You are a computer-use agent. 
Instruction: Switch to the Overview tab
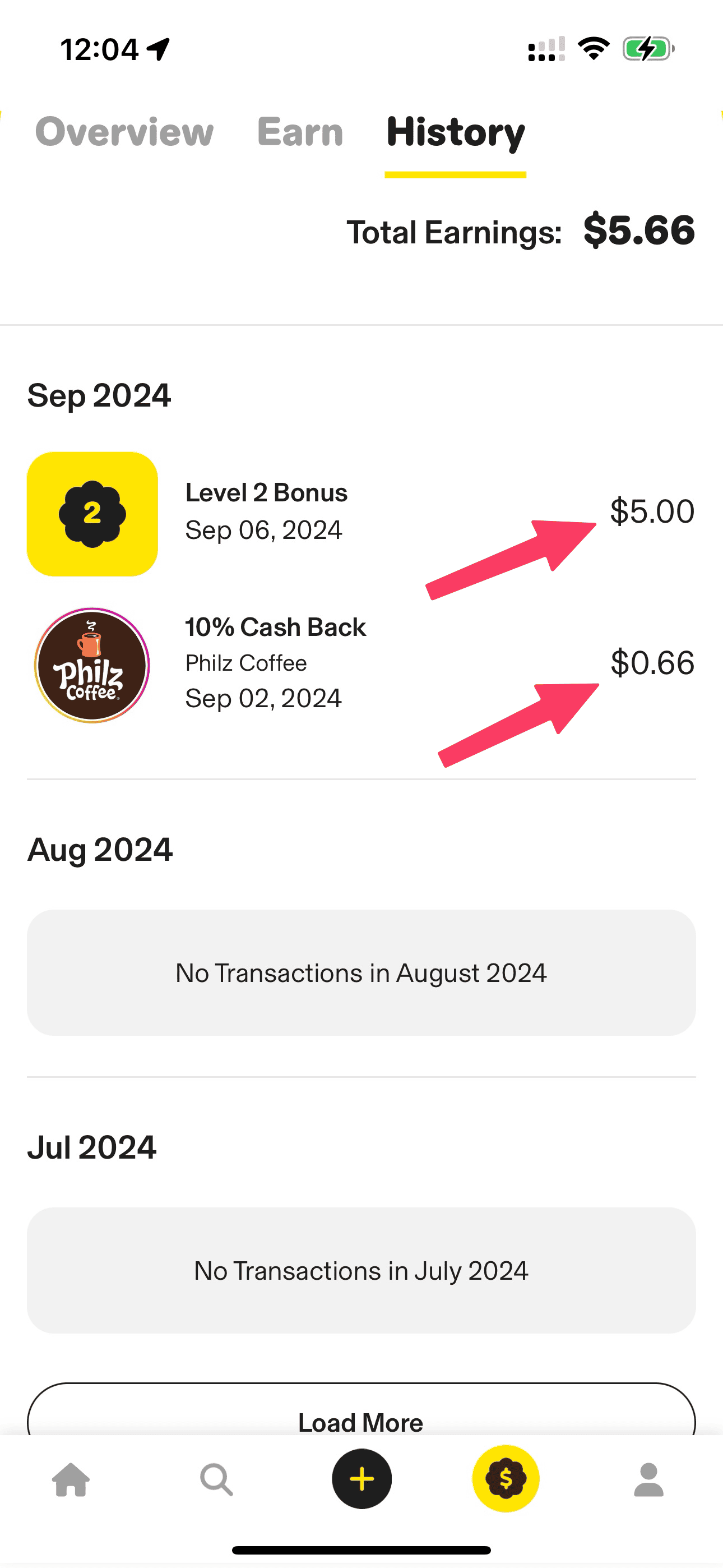point(125,132)
